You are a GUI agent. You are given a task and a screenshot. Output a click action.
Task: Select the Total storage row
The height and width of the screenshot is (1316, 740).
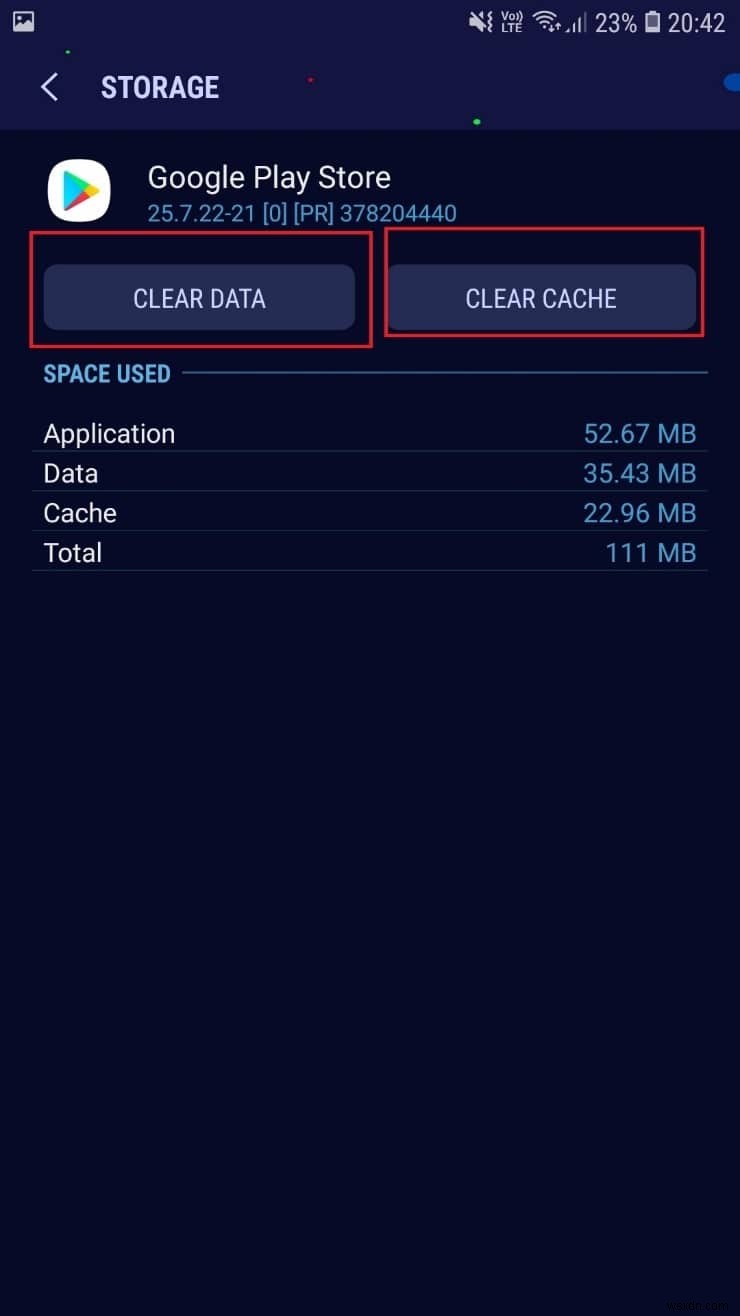[x=72, y=552]
